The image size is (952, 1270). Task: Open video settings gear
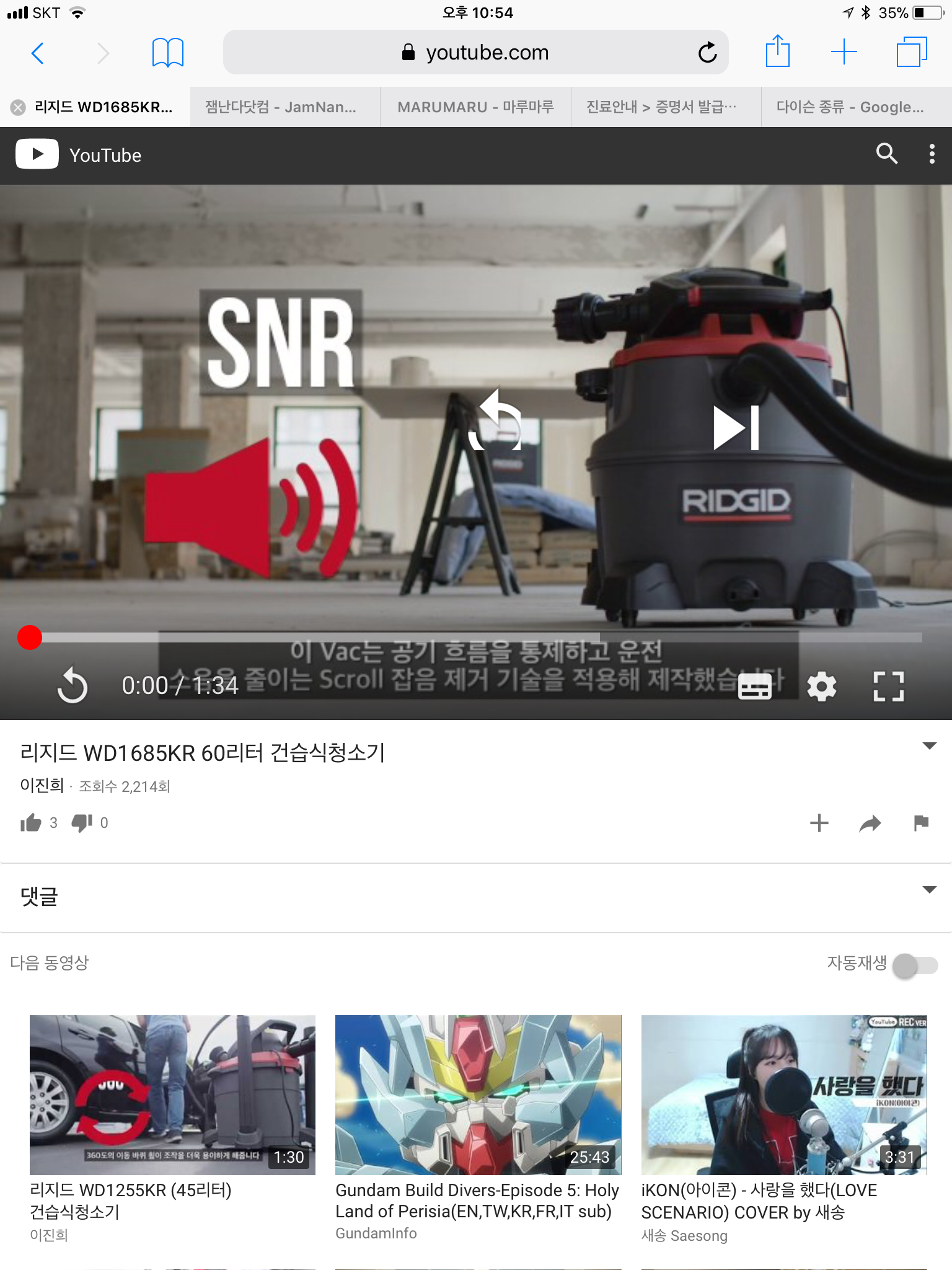click(x=822, y=686)
